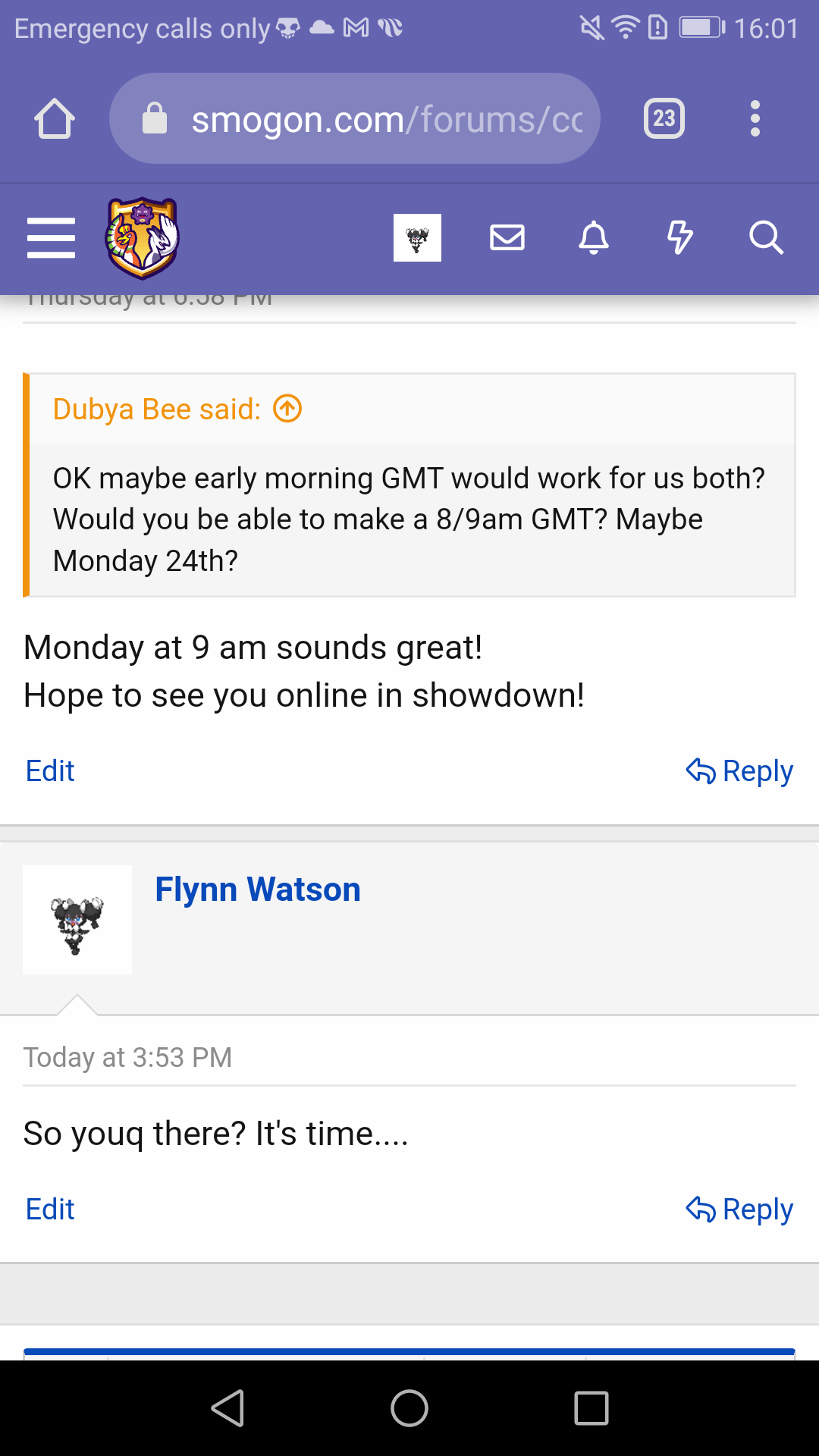View Flynn Watson's avatar
Viewport: 819px width, 1456px height.
coord(77,920)
